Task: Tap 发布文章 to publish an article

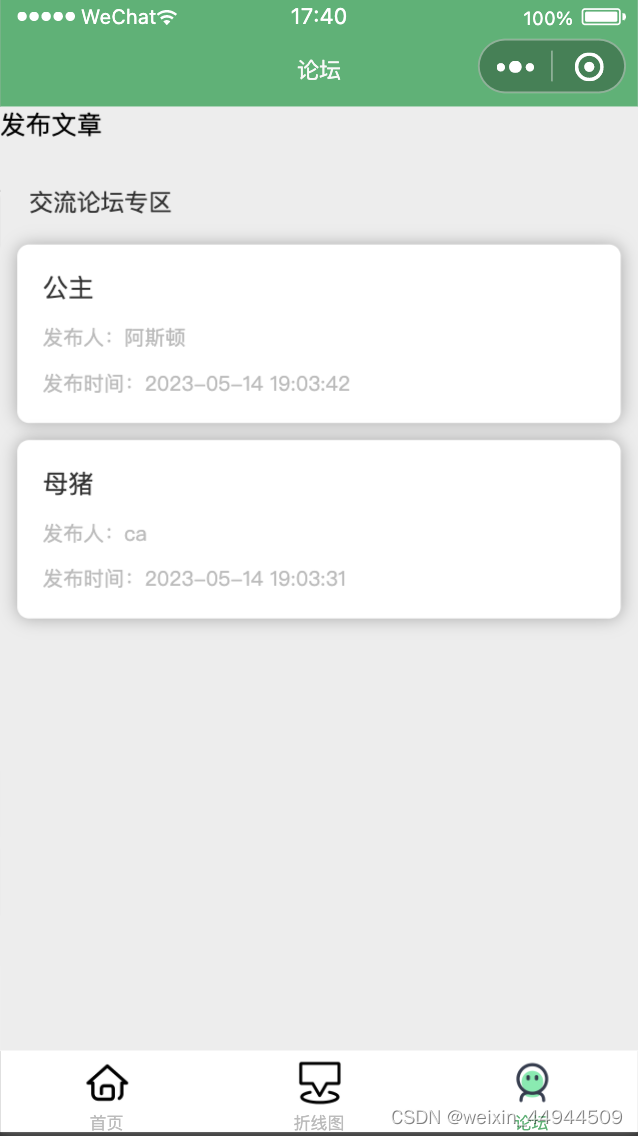Action: (x=52, y=126)
